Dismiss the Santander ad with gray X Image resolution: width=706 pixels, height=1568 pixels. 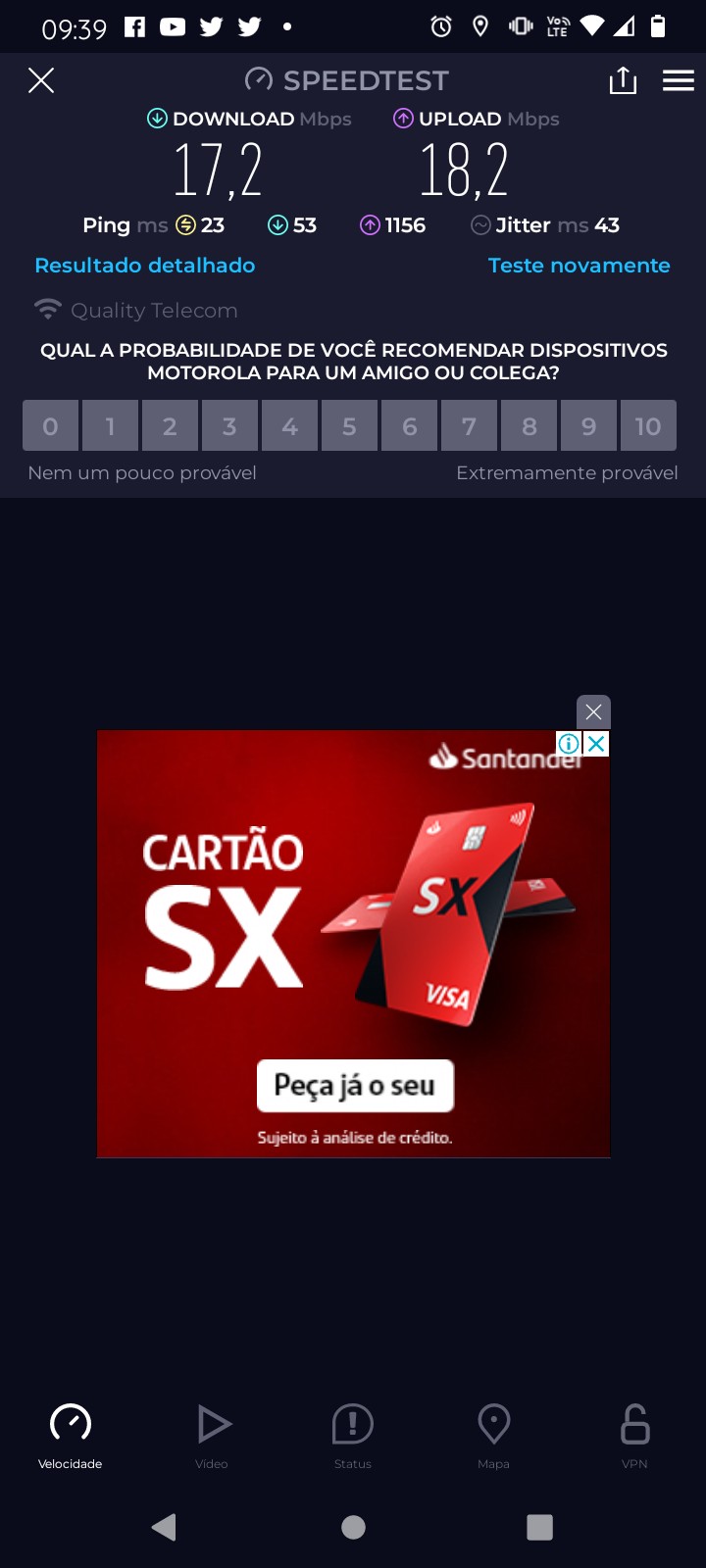click(x=593, y=711)
